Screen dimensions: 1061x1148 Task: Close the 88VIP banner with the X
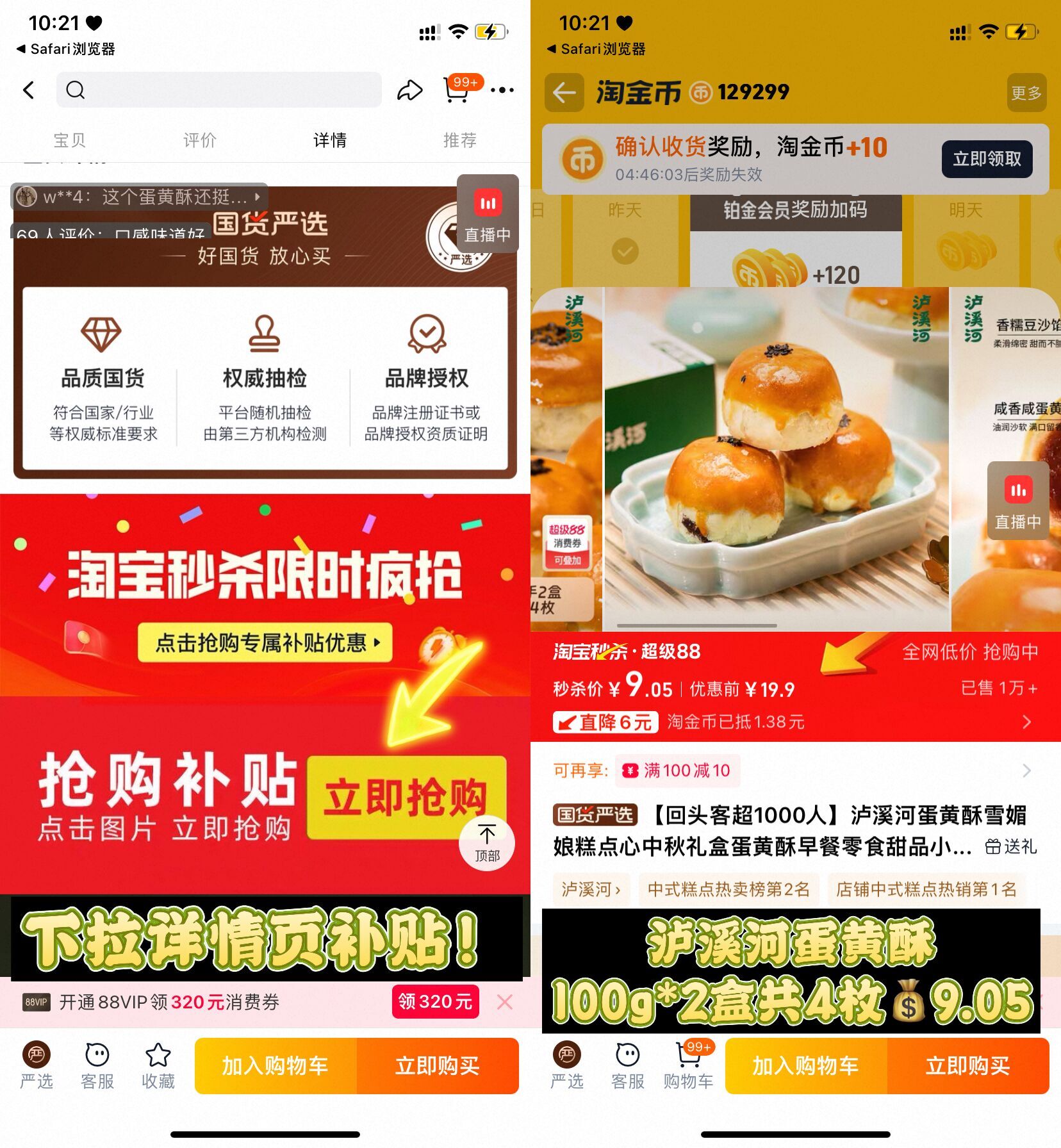tap(504, 1001)
